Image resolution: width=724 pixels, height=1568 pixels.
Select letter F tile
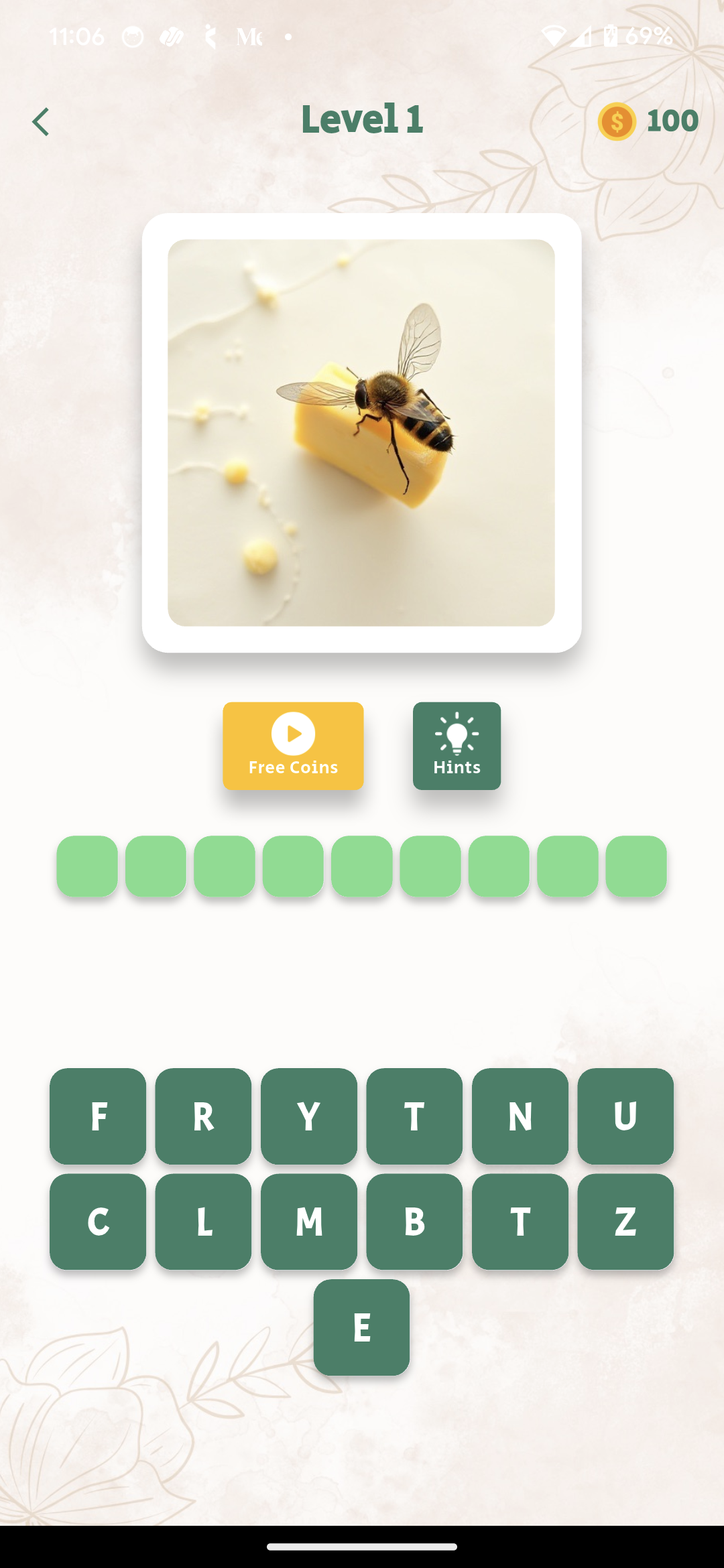98,1116
